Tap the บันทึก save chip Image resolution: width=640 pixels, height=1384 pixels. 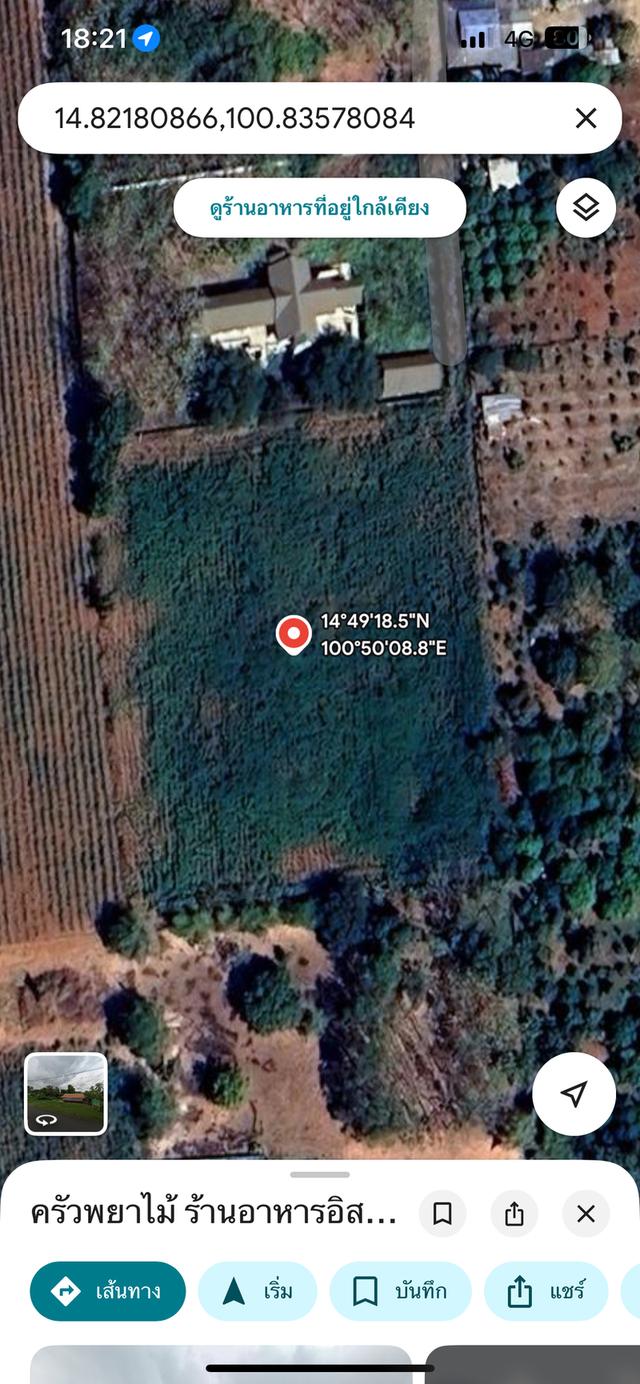(400, 1291)
